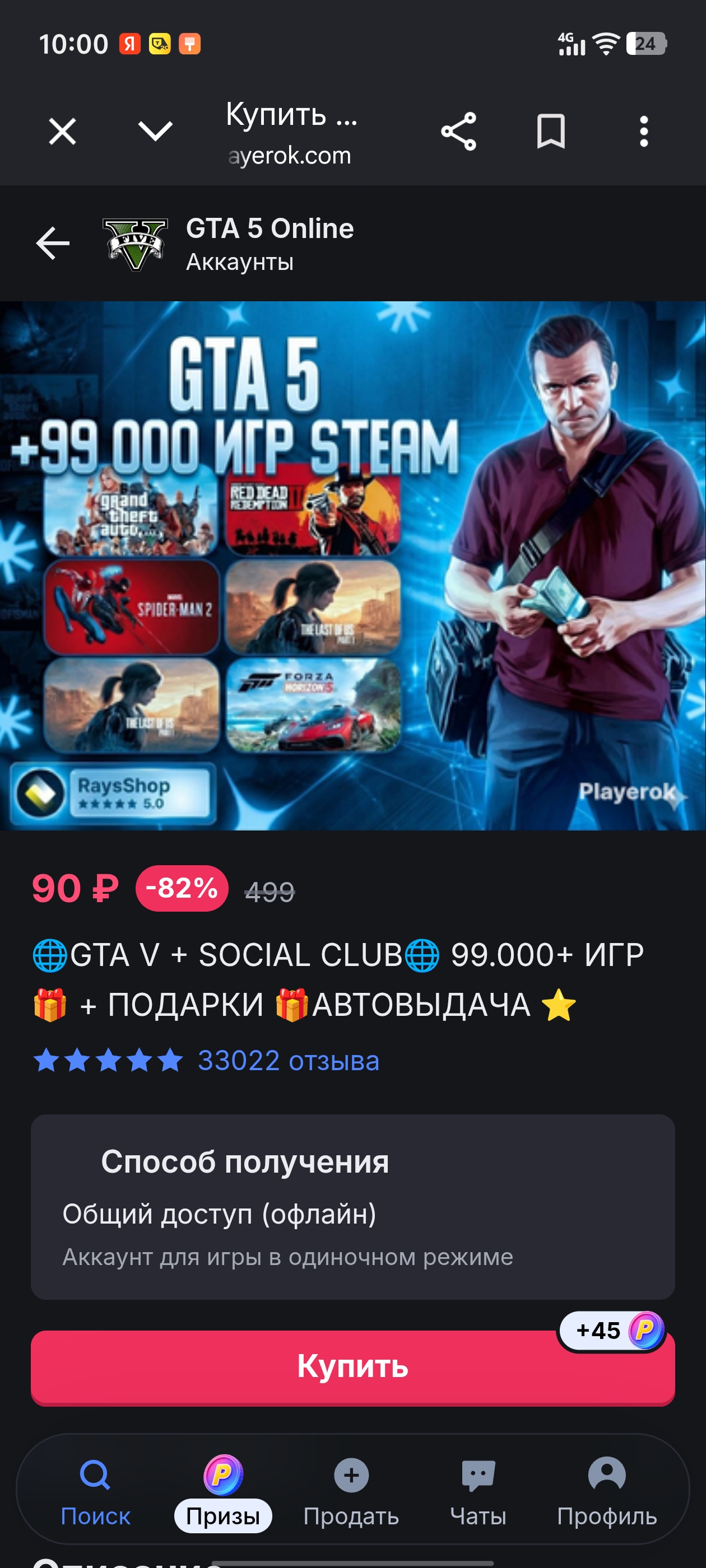Image resolution: width=706 pixels, height=1568 pixels.
Task: Open the Способ получения card
Action: point(352,1206)
